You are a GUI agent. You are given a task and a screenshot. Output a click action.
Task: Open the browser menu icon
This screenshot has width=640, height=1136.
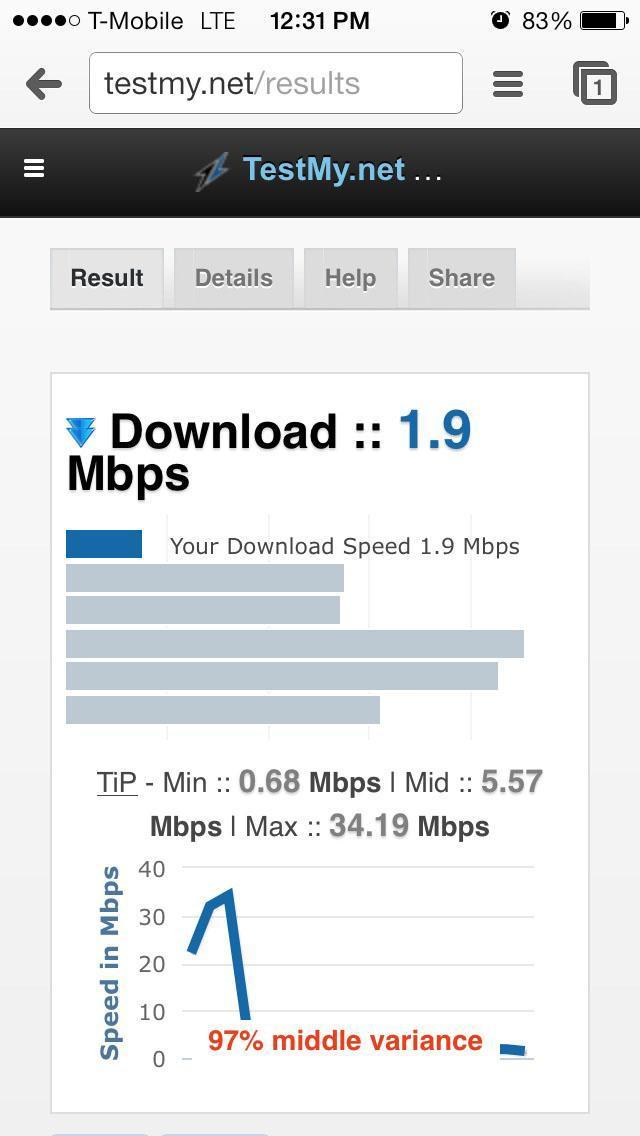click(507, 84)
